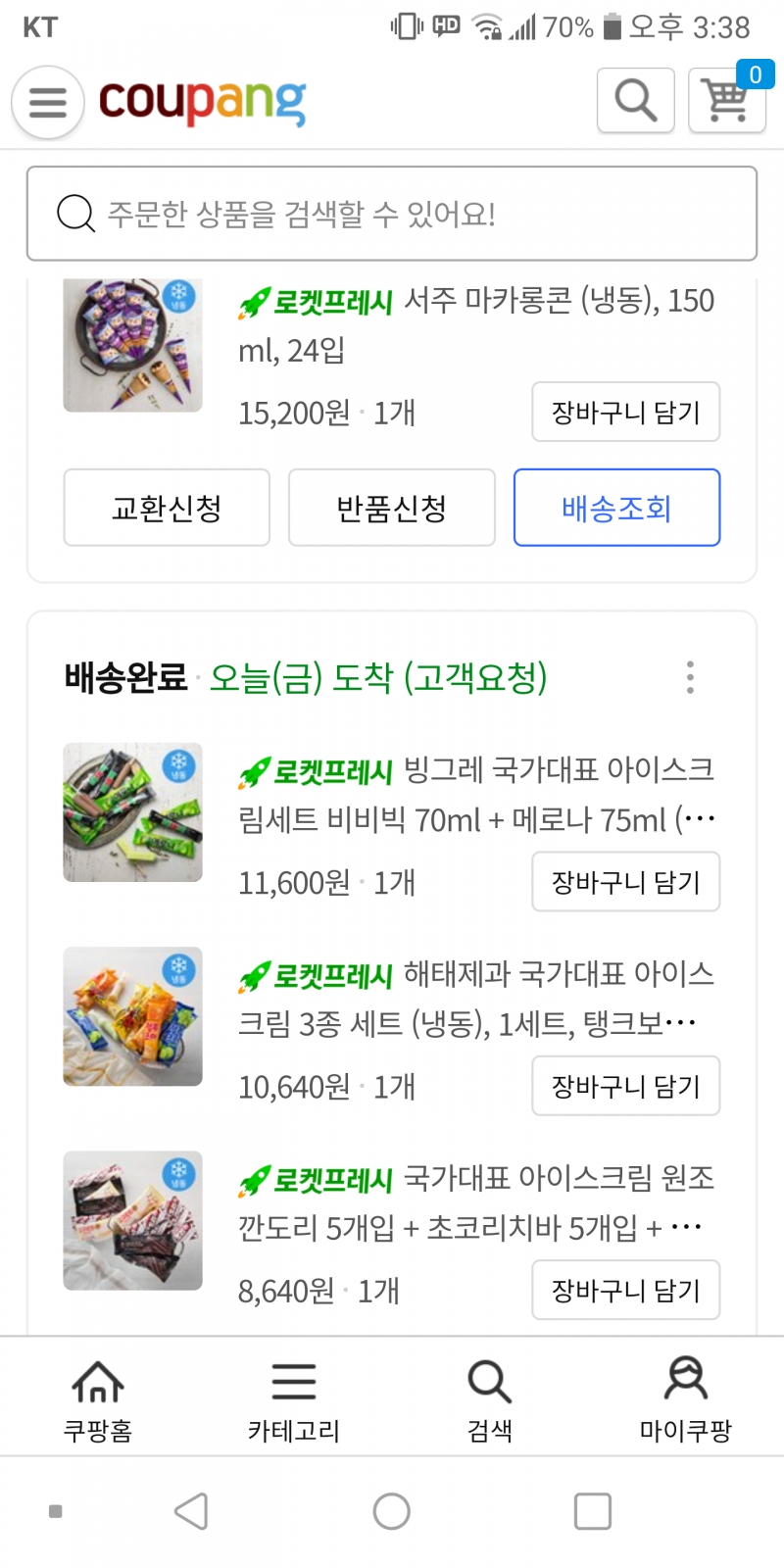Open the three-dot menu for the 배송완료 order
Viewport: 784px width, 1568px height.
691,677
